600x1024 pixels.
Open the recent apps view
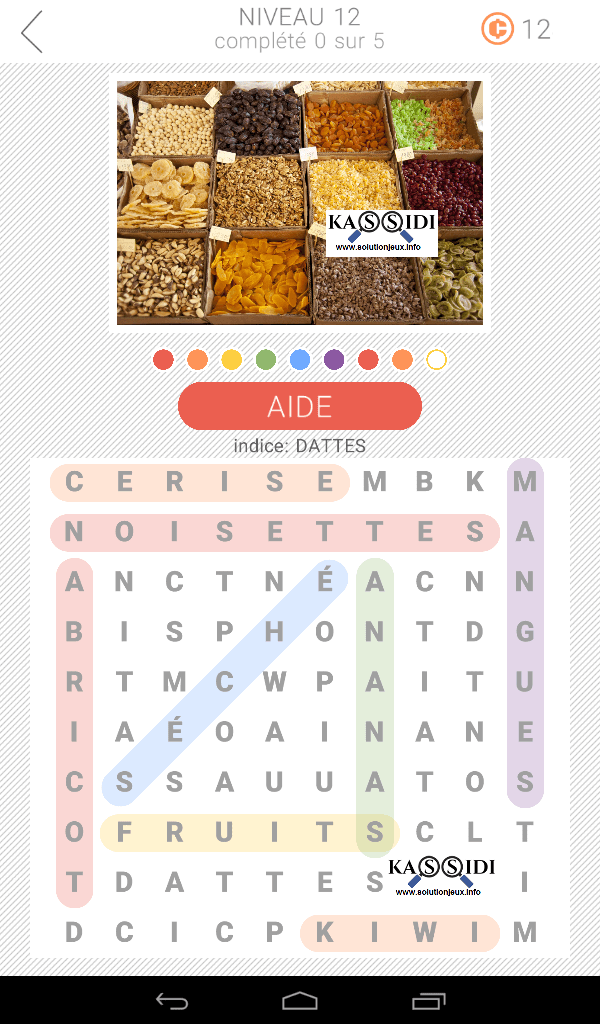click(428, 999)
